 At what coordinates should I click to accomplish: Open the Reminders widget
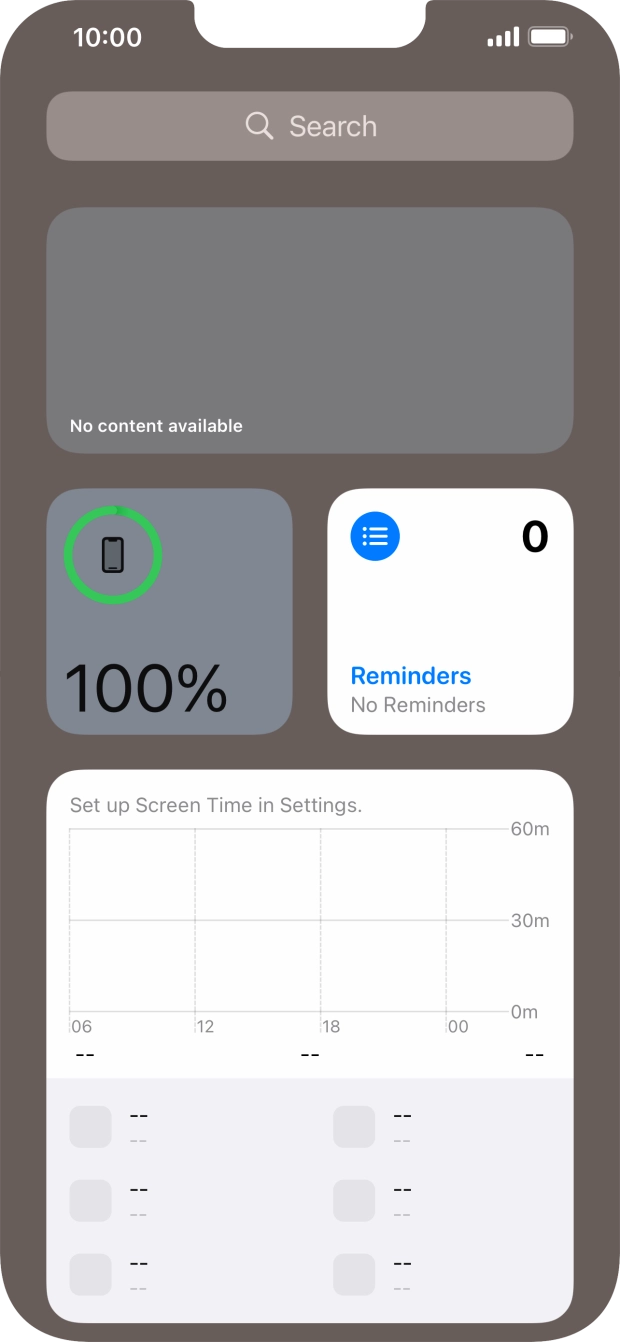pyautogui.click(x=450, y=611)
